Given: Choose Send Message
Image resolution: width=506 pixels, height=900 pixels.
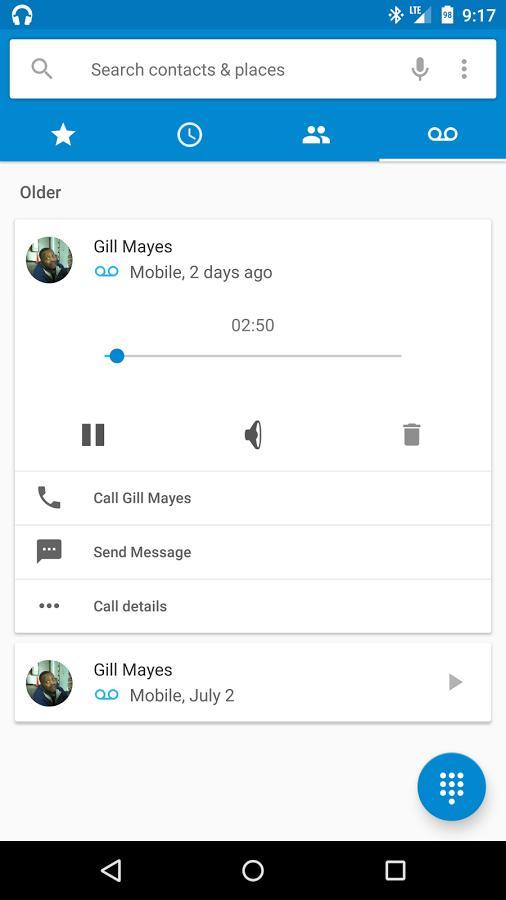Looking at the screenshot, I should 253,552.
